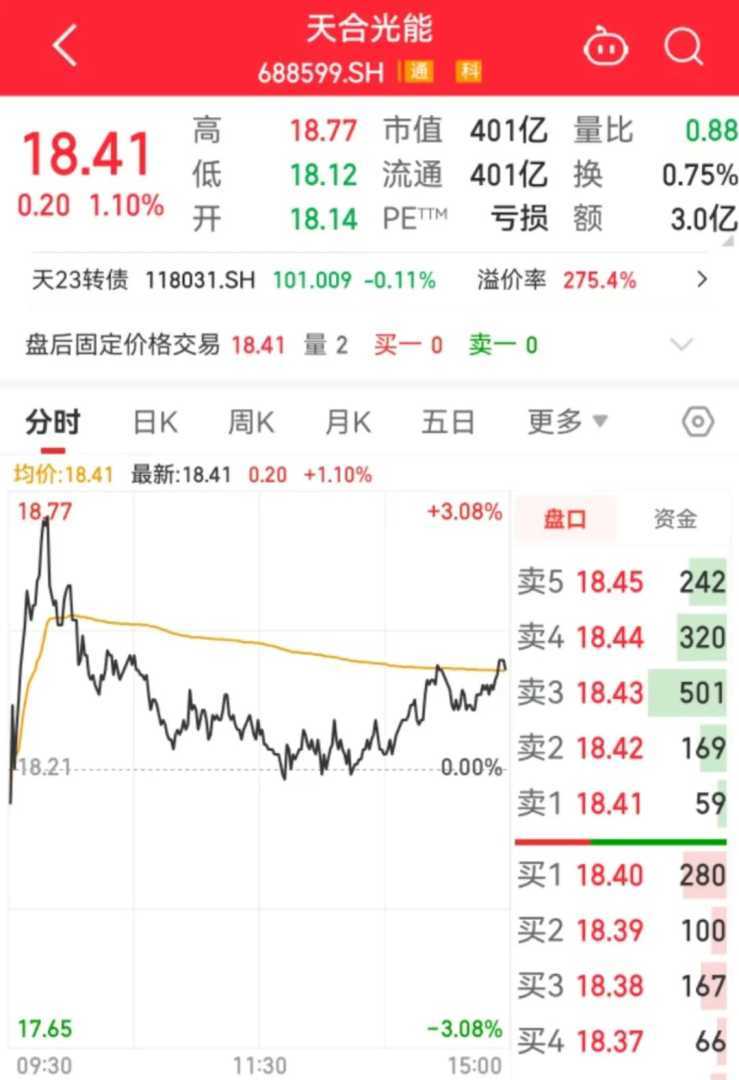Open the robot assistant icon

[606, 46]
